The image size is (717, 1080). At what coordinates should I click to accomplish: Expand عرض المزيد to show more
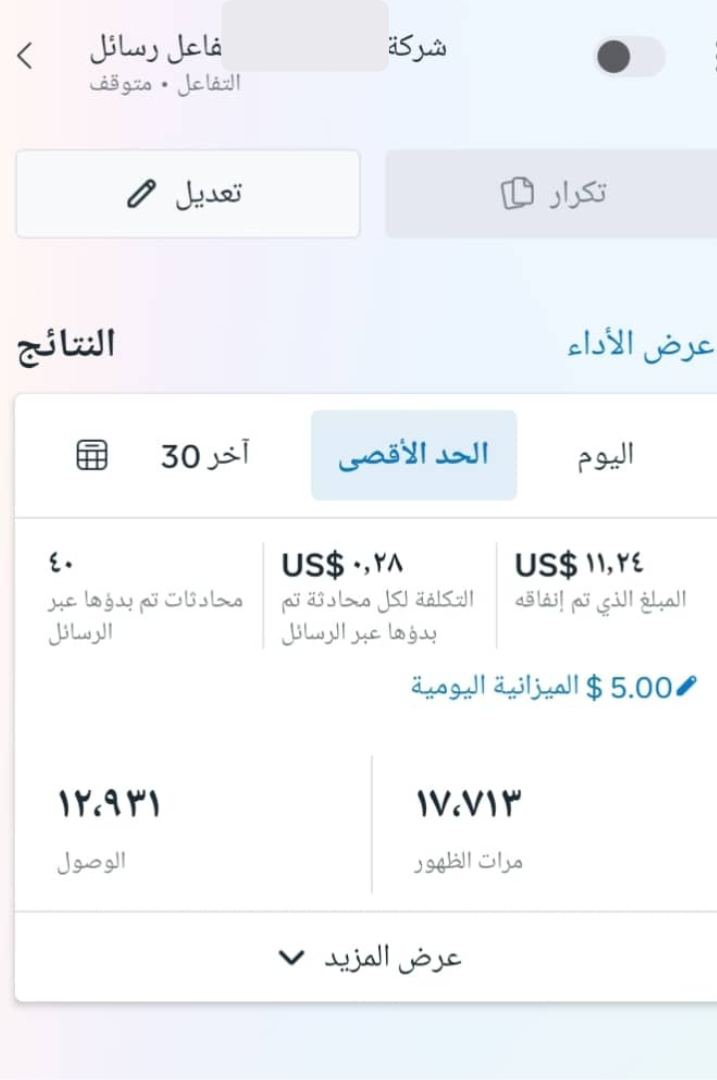pos(368,957)
